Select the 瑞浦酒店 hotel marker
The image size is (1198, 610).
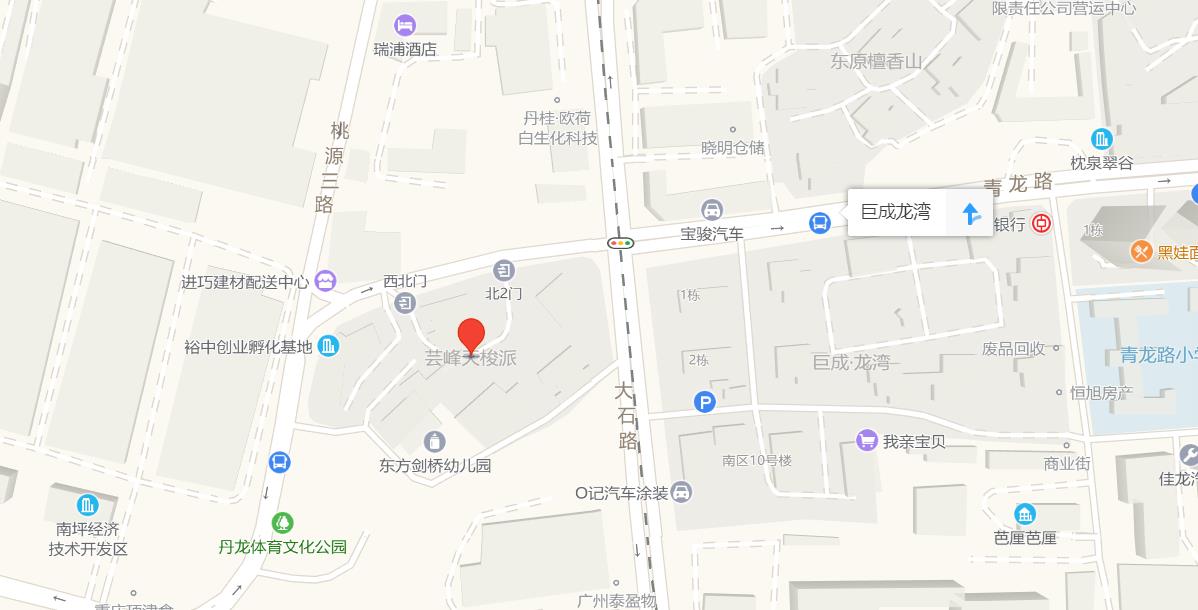point(405,25)
